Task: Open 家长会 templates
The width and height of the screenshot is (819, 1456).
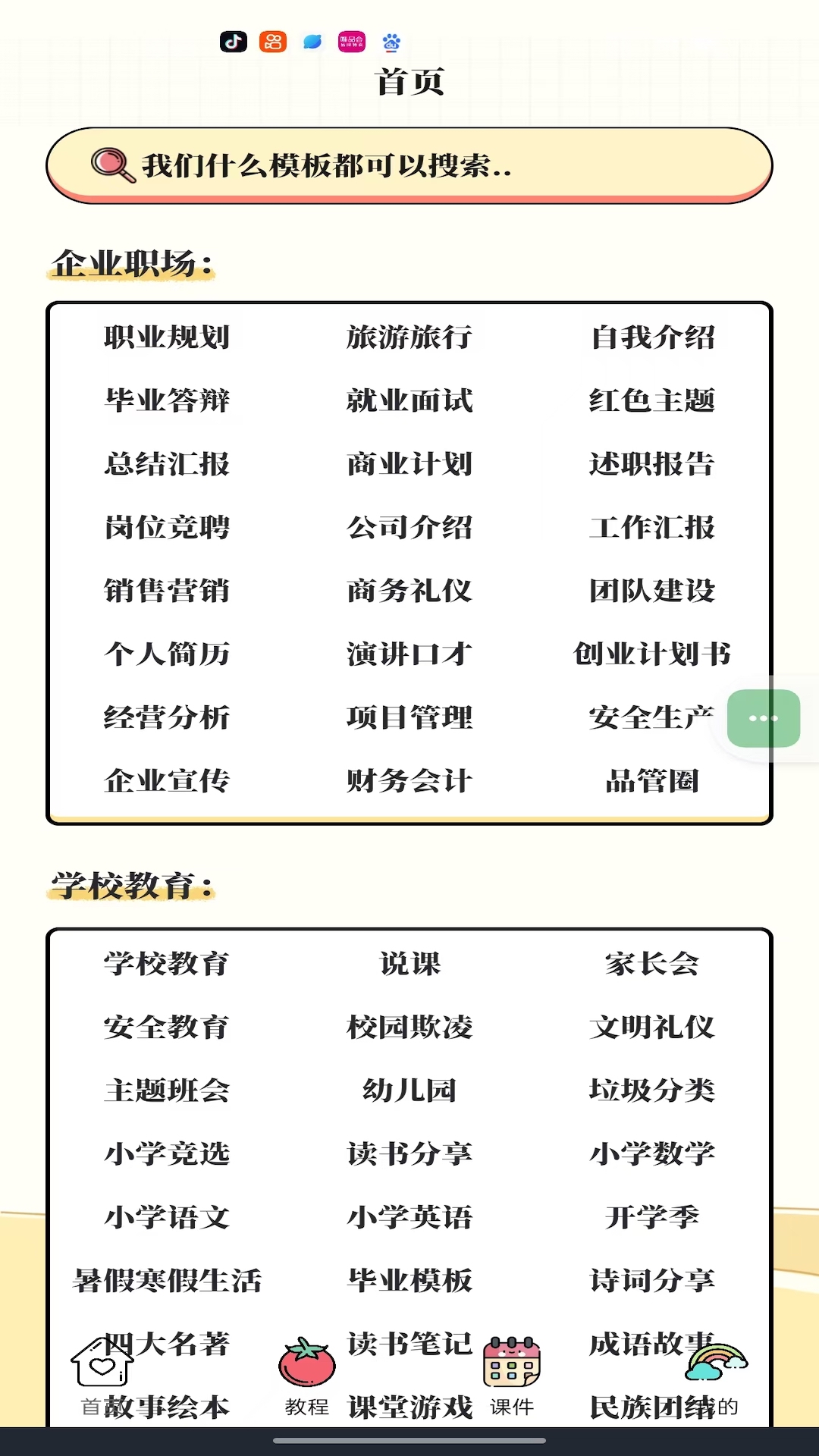Action: [x=652, y=964]
